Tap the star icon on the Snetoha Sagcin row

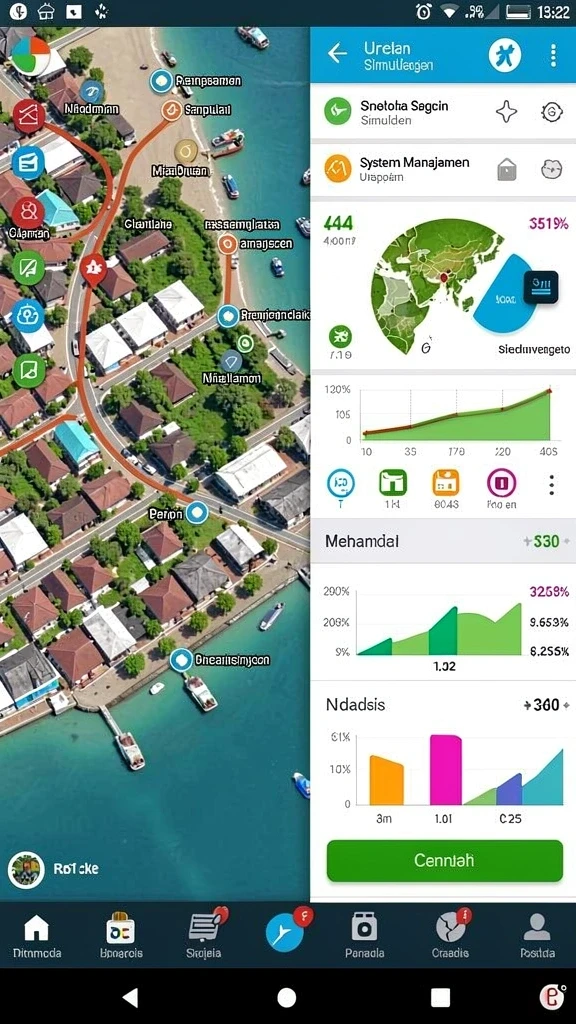[506, 112]
